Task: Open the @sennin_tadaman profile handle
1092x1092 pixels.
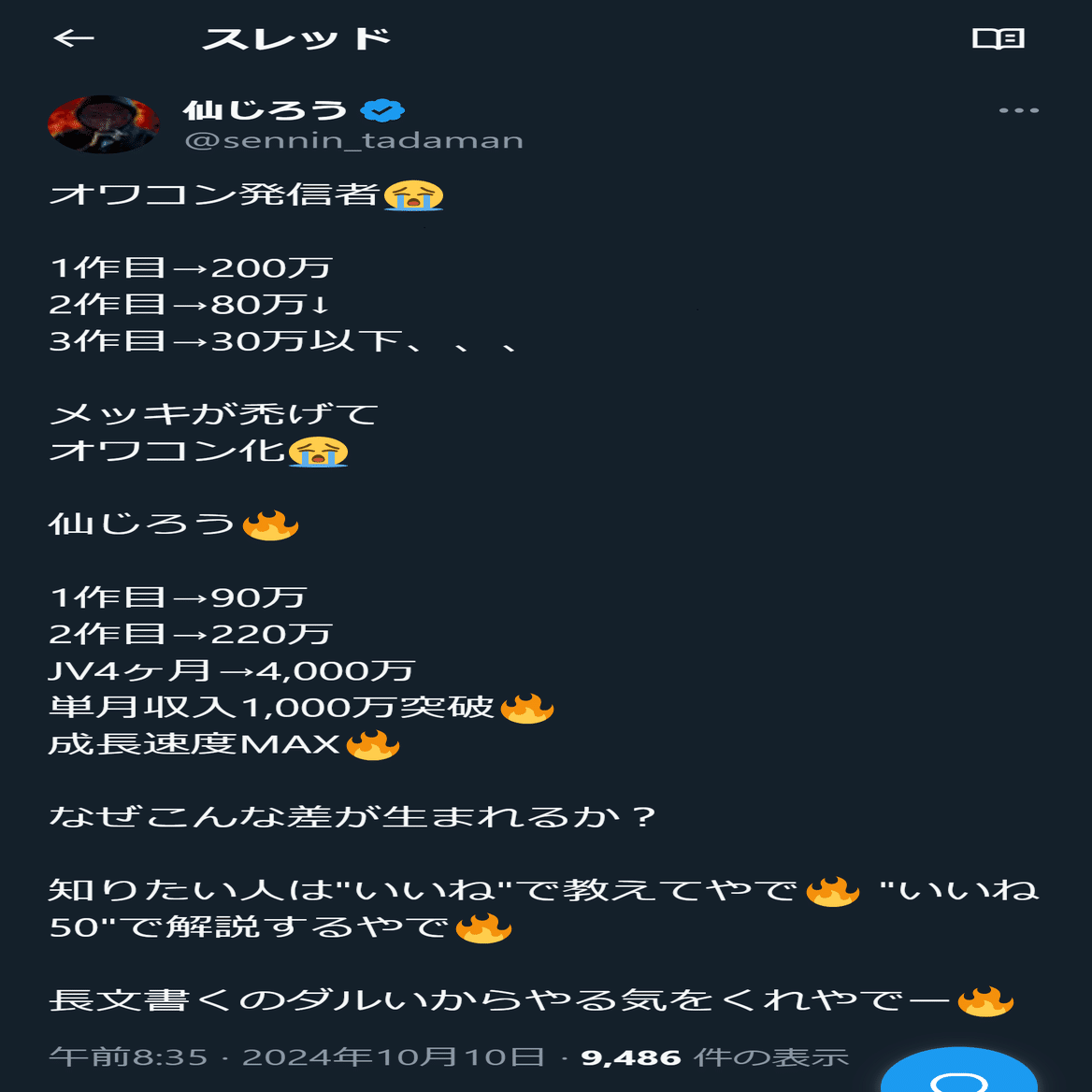Action: coord(353,141)
